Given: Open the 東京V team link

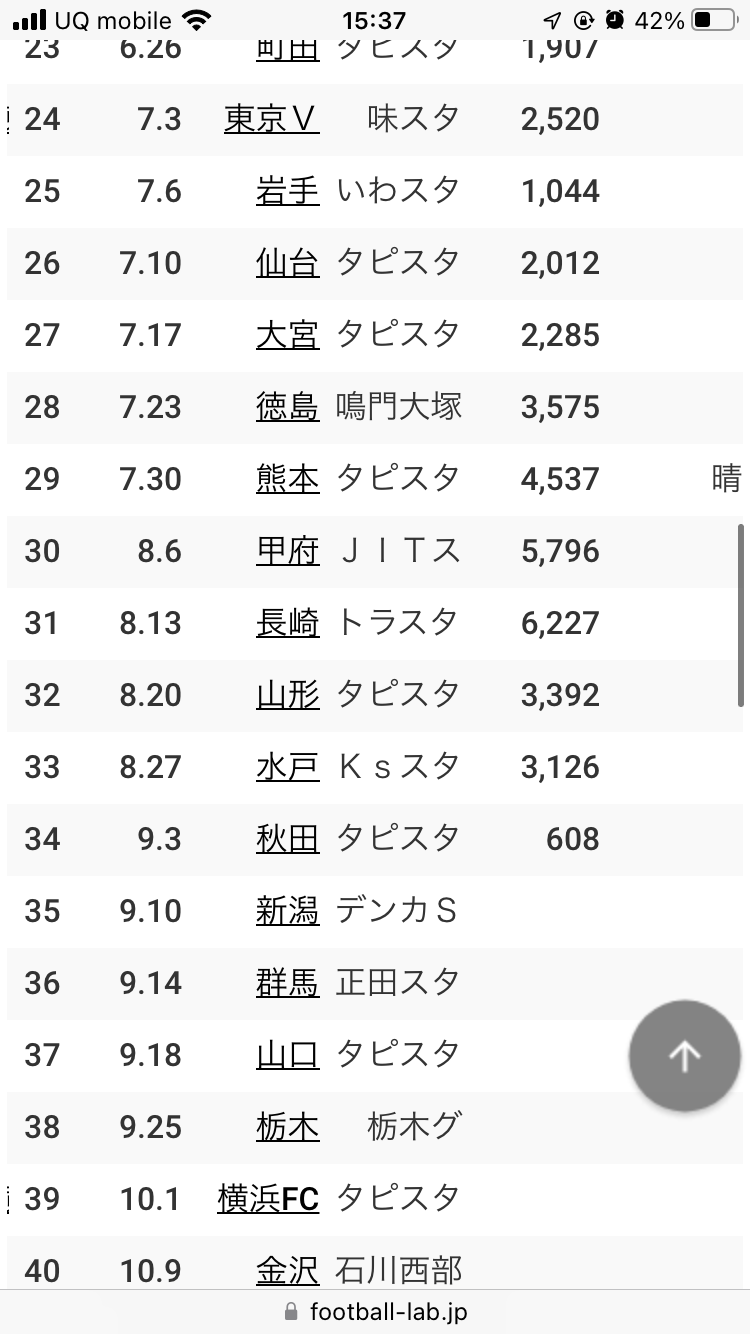Looking at the screenshot, I should click(272, 119).
